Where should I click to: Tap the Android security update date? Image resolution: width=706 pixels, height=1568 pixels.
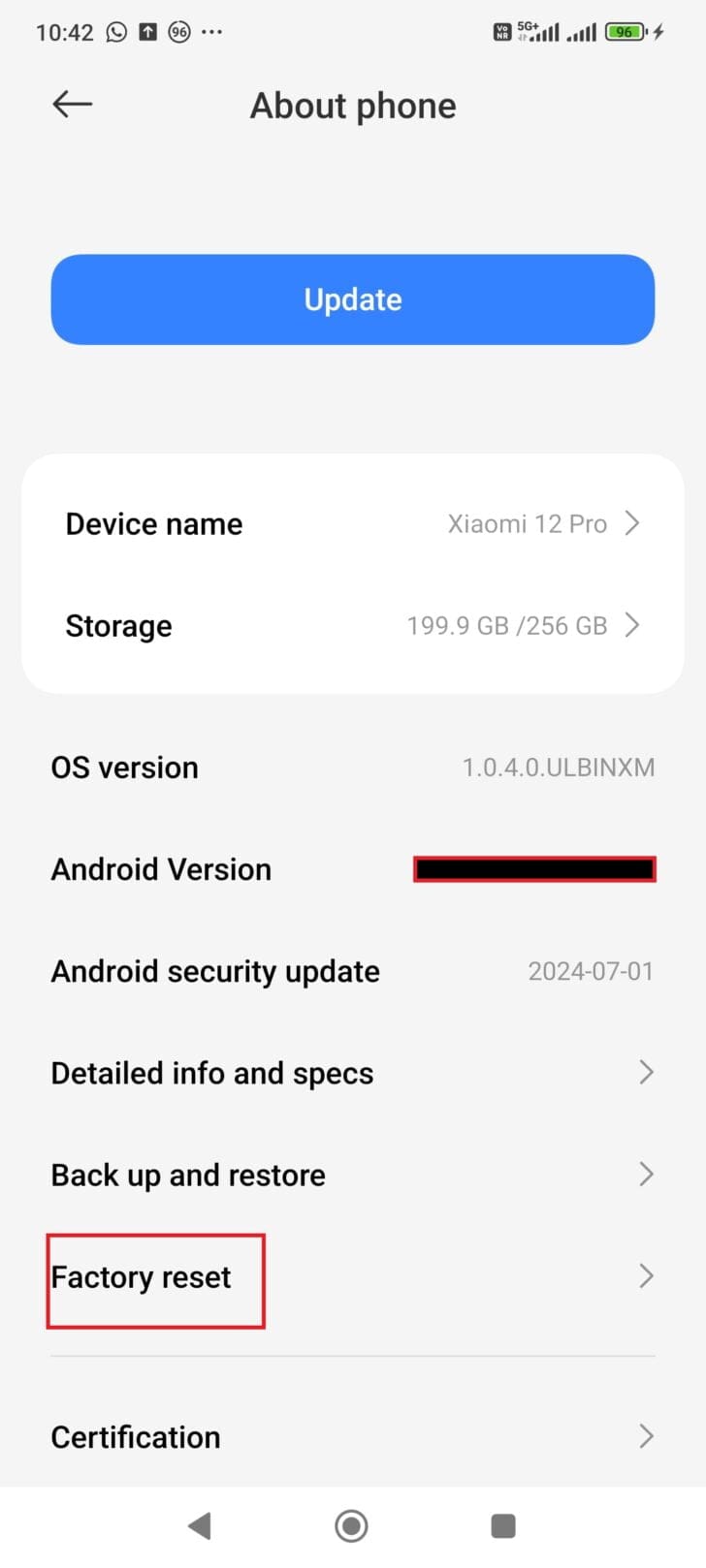point(592,971)
